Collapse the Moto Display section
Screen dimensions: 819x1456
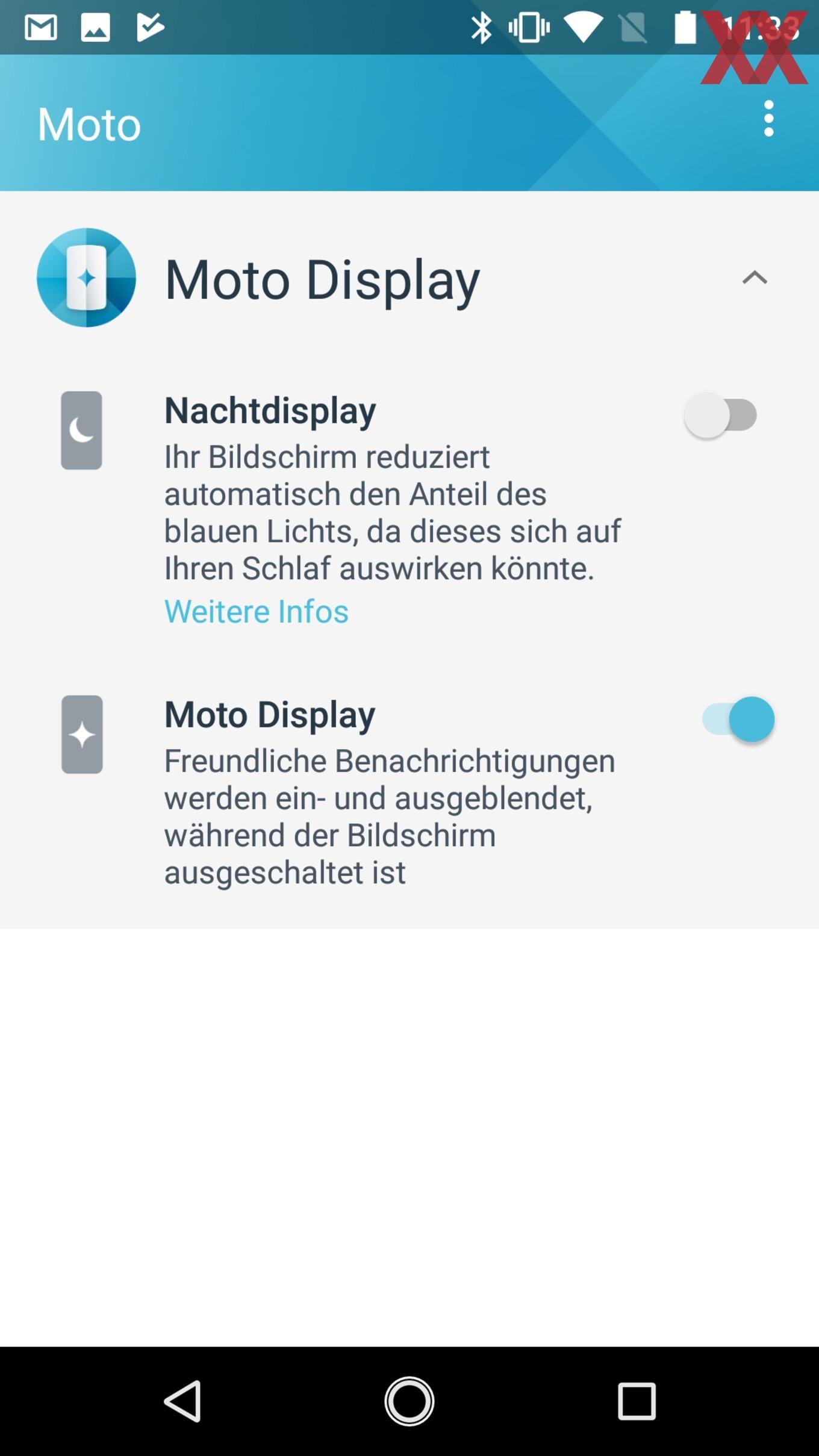pyautogui.click(x=754, y=278)
